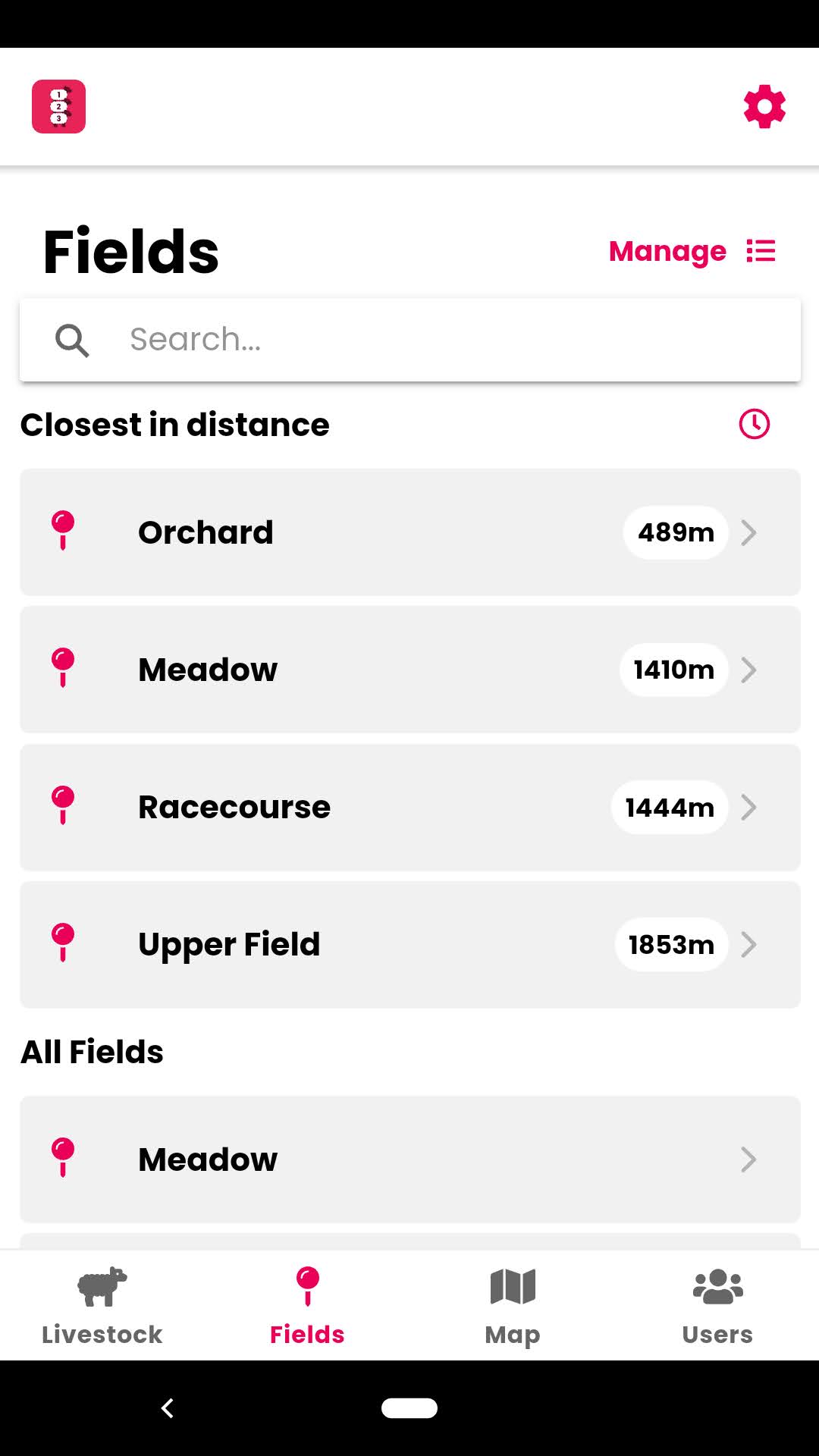Screen dimensions: 819x1456
Task: Tap the app logo in the top bar
Action: tap(58, 106)
